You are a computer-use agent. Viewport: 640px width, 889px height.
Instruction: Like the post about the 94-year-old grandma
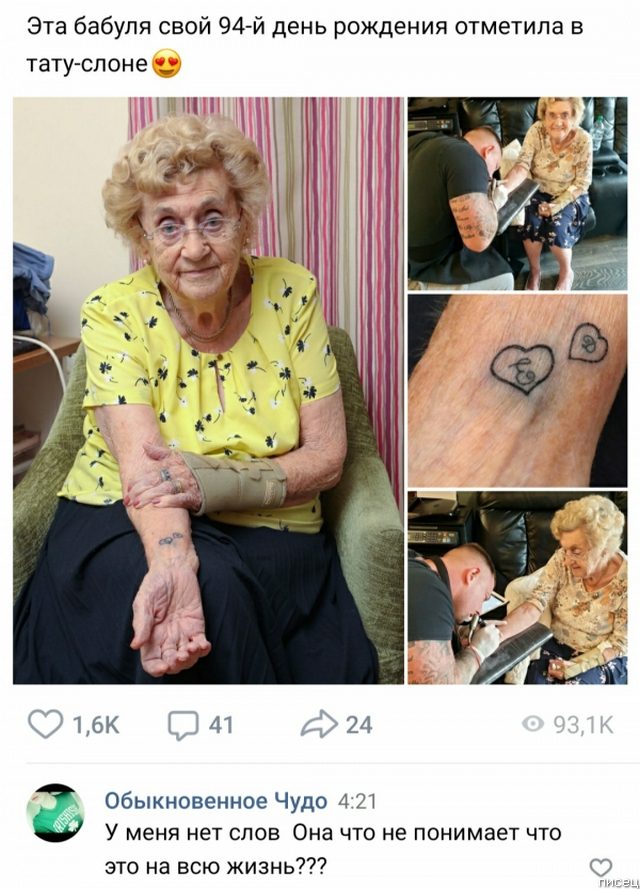coord(45,724)
